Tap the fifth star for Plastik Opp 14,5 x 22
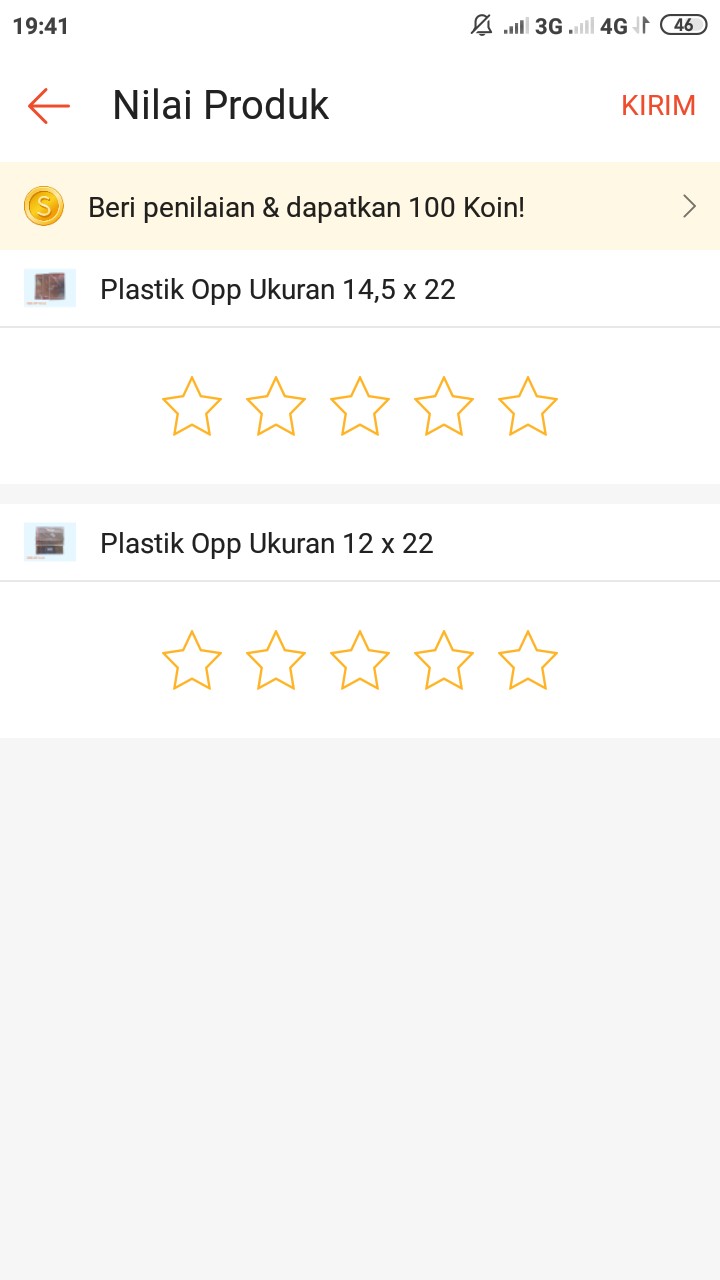Screen dimensions: 720x1280 pos(527,406)
